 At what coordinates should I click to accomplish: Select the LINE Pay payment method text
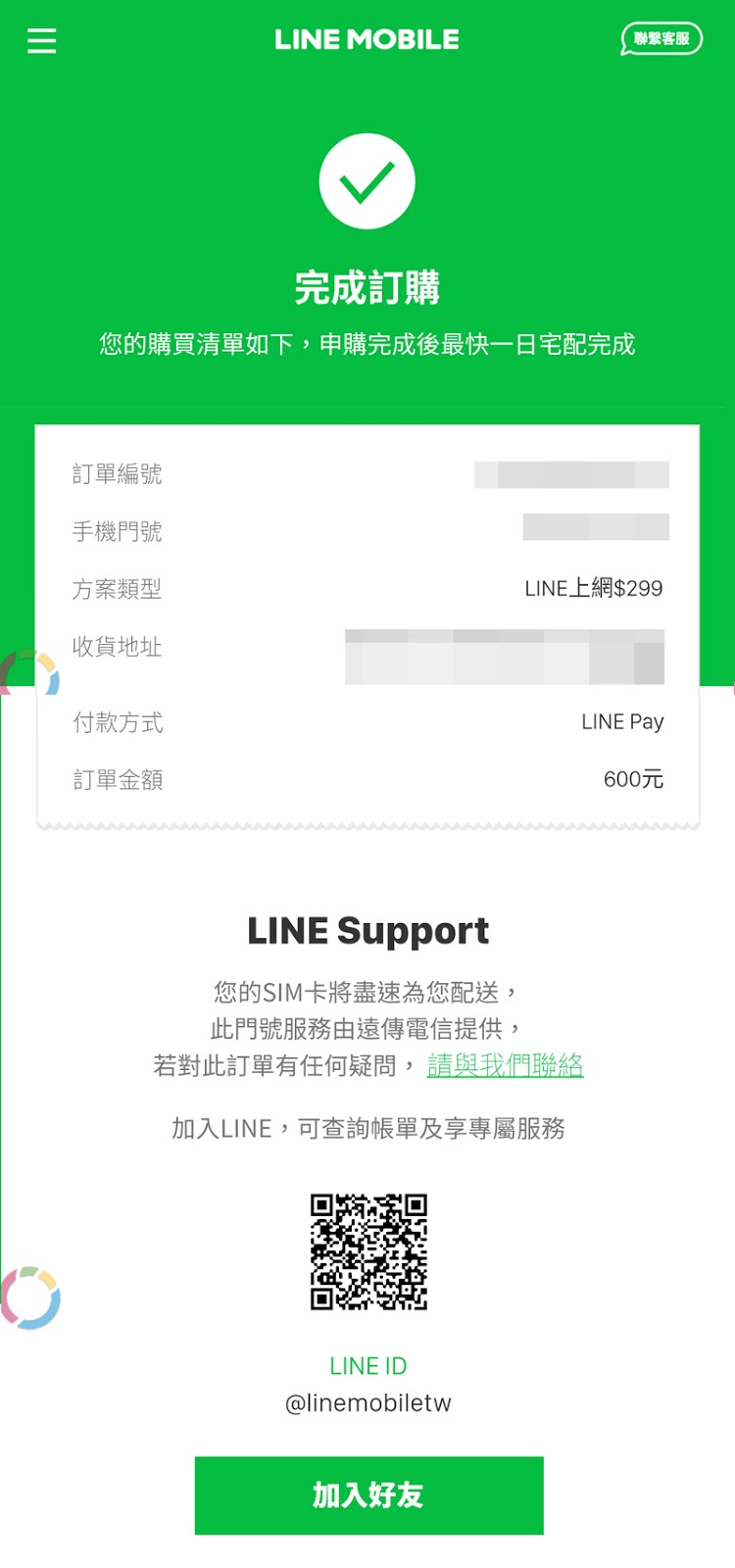622,721
